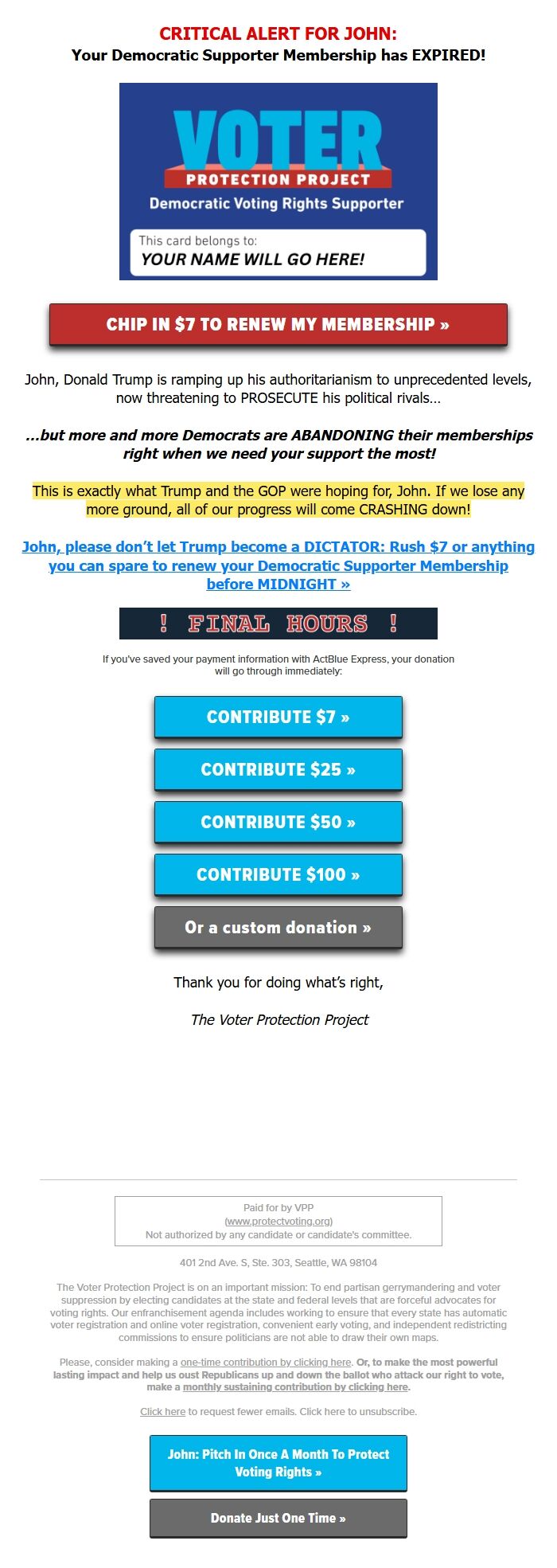Tap Chip in $7 to renew membership
This screenshot has height=1568, width=557.
tap(278, 324)
